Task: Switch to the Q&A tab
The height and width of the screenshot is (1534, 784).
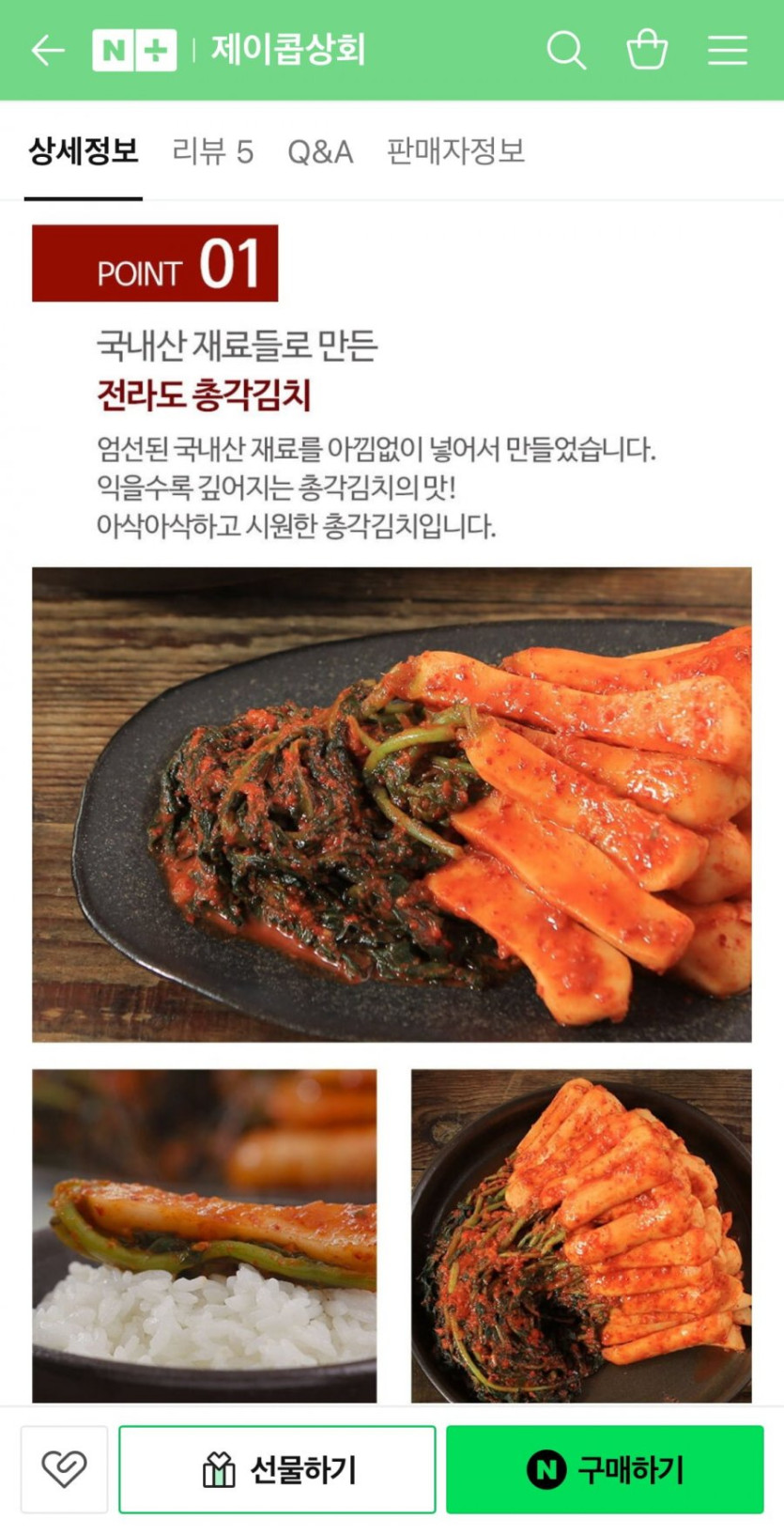Action: point(320,151)
